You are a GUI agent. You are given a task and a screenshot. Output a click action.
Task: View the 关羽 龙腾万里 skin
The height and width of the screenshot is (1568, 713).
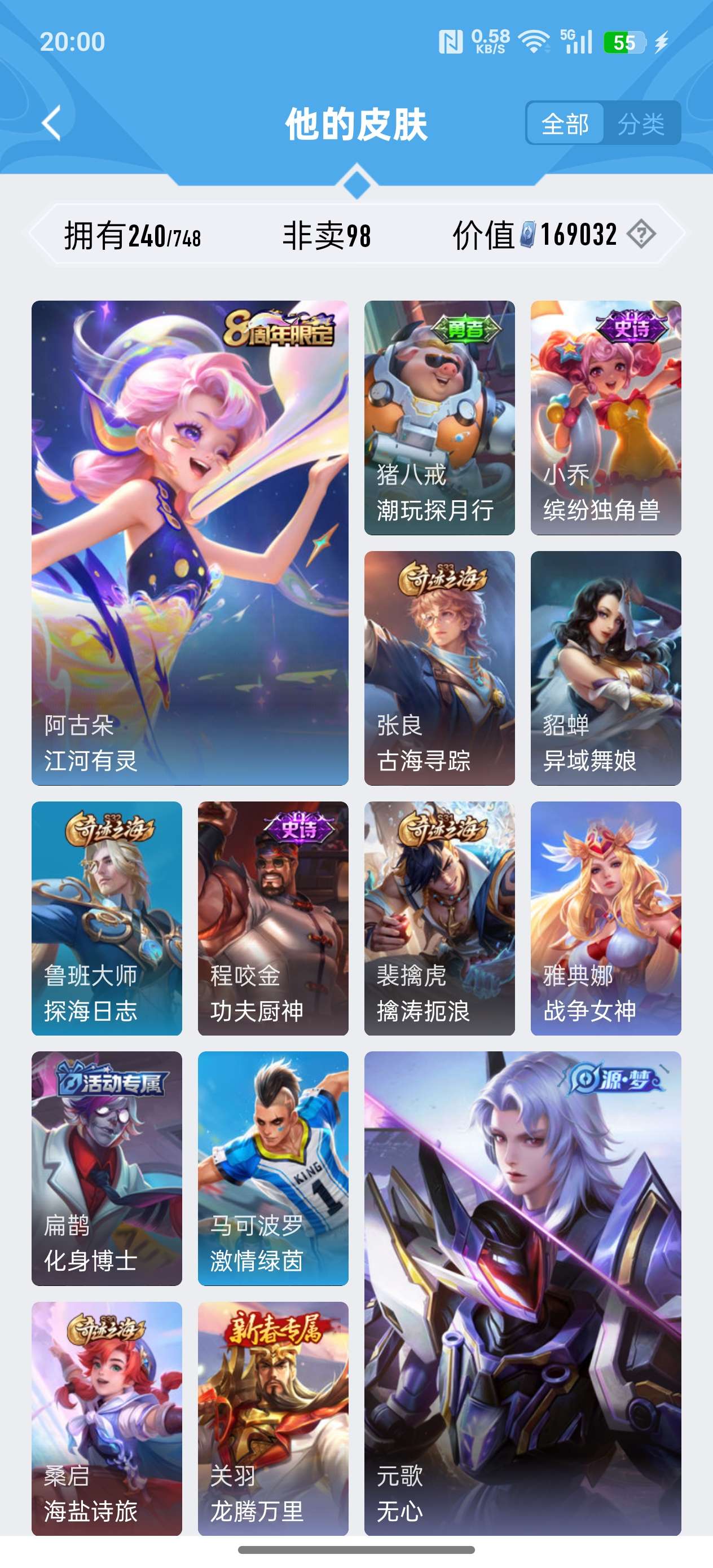[x=274, y=1419]
